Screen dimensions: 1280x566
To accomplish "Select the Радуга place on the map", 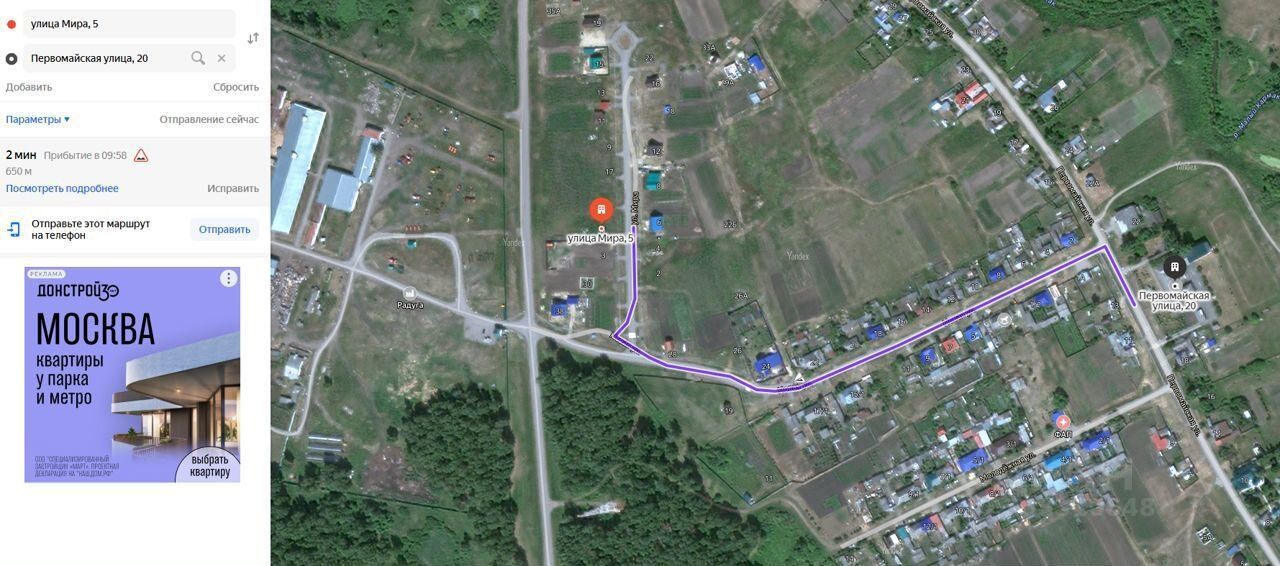I will point(410,292).
